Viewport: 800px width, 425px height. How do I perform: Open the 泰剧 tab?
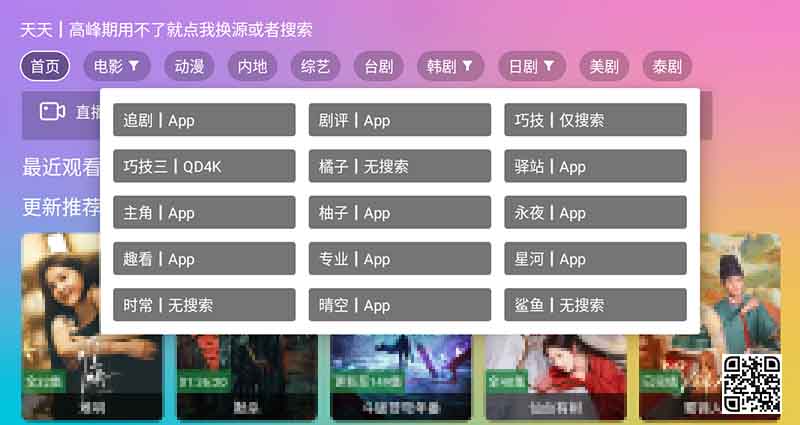(667, 67)
